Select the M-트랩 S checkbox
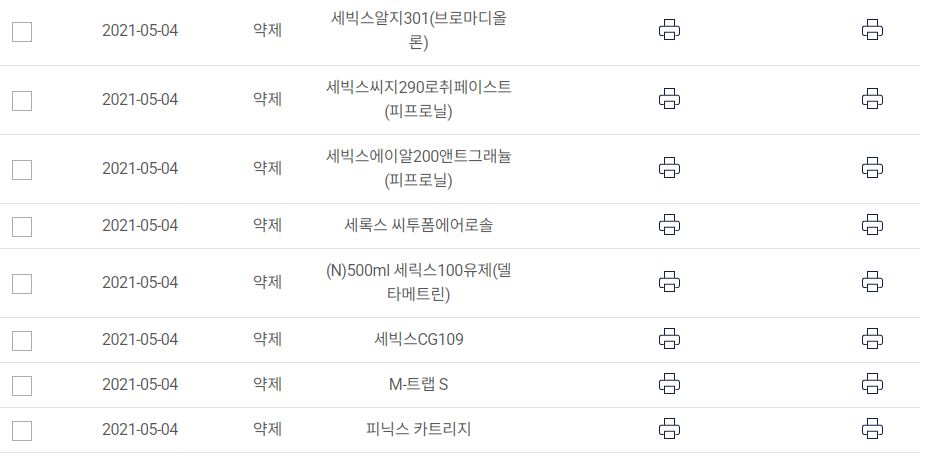 pyautogui.click(x=22, y=386)
